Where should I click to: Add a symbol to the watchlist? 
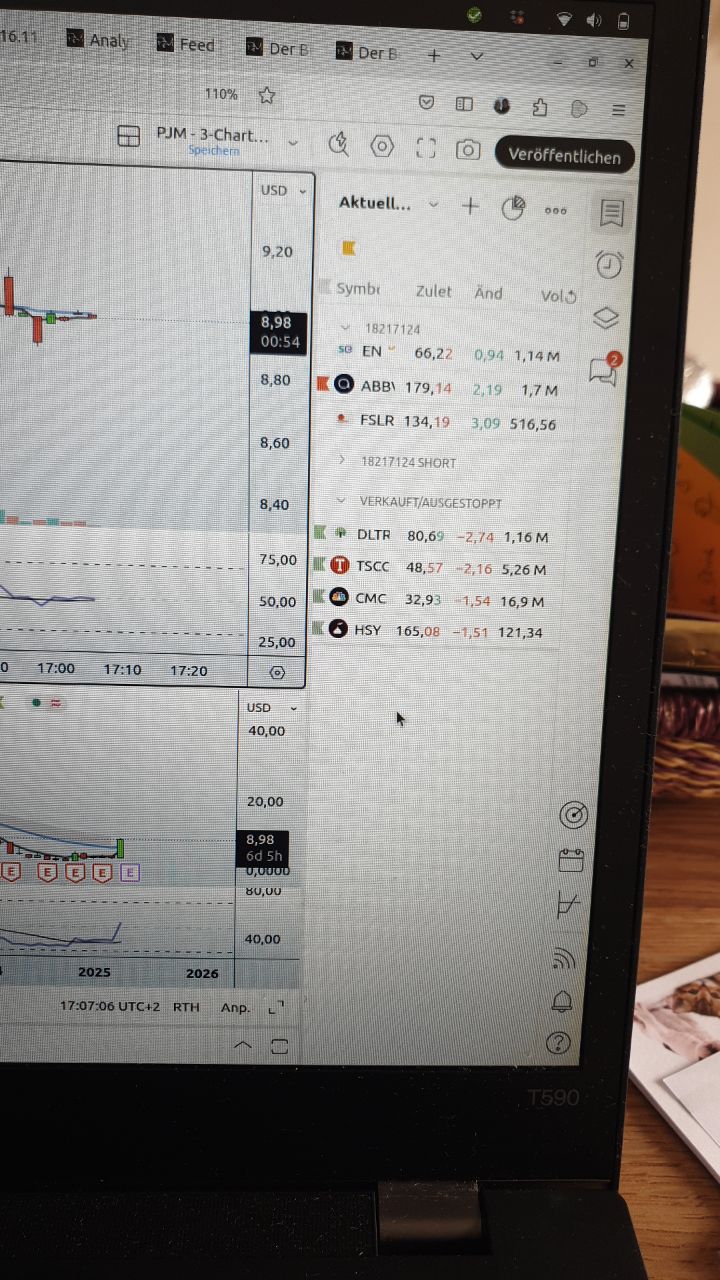point(470,206)
